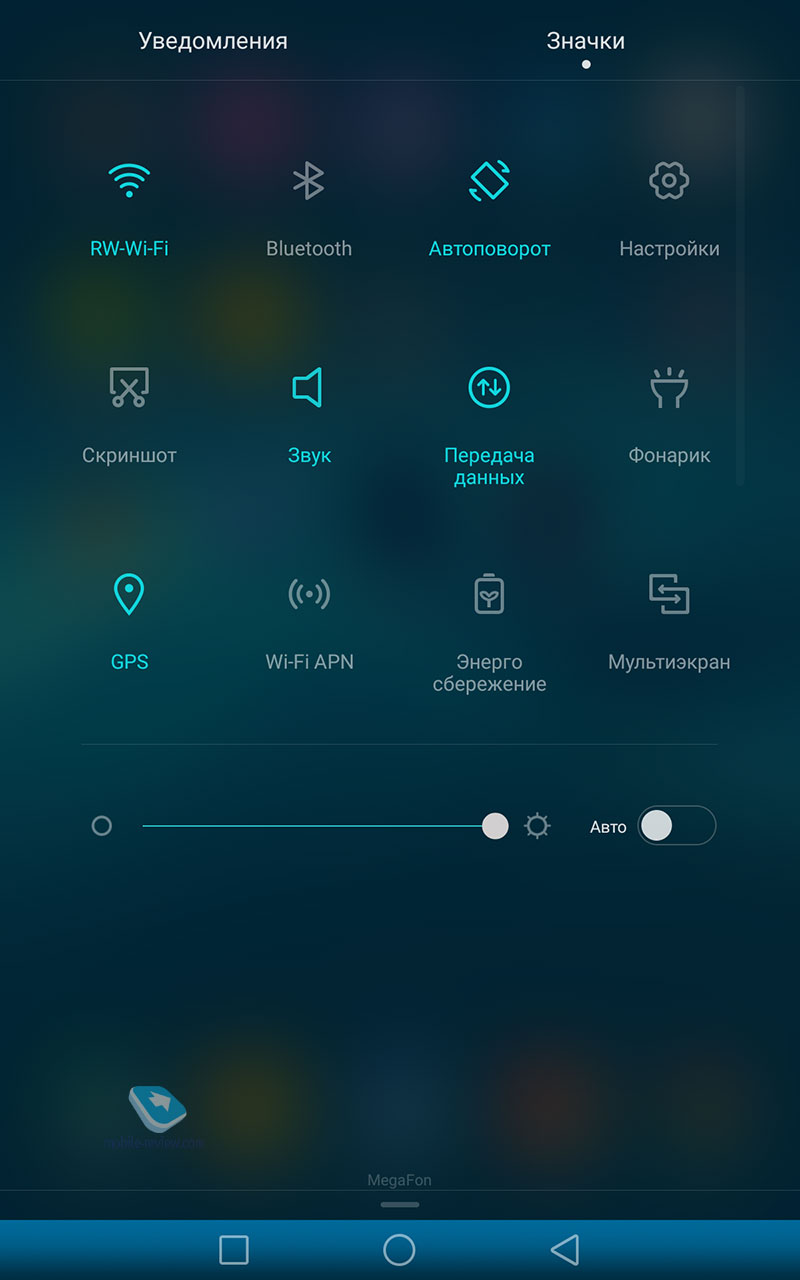Switch to the Уведомления tab

pos(213,41)
